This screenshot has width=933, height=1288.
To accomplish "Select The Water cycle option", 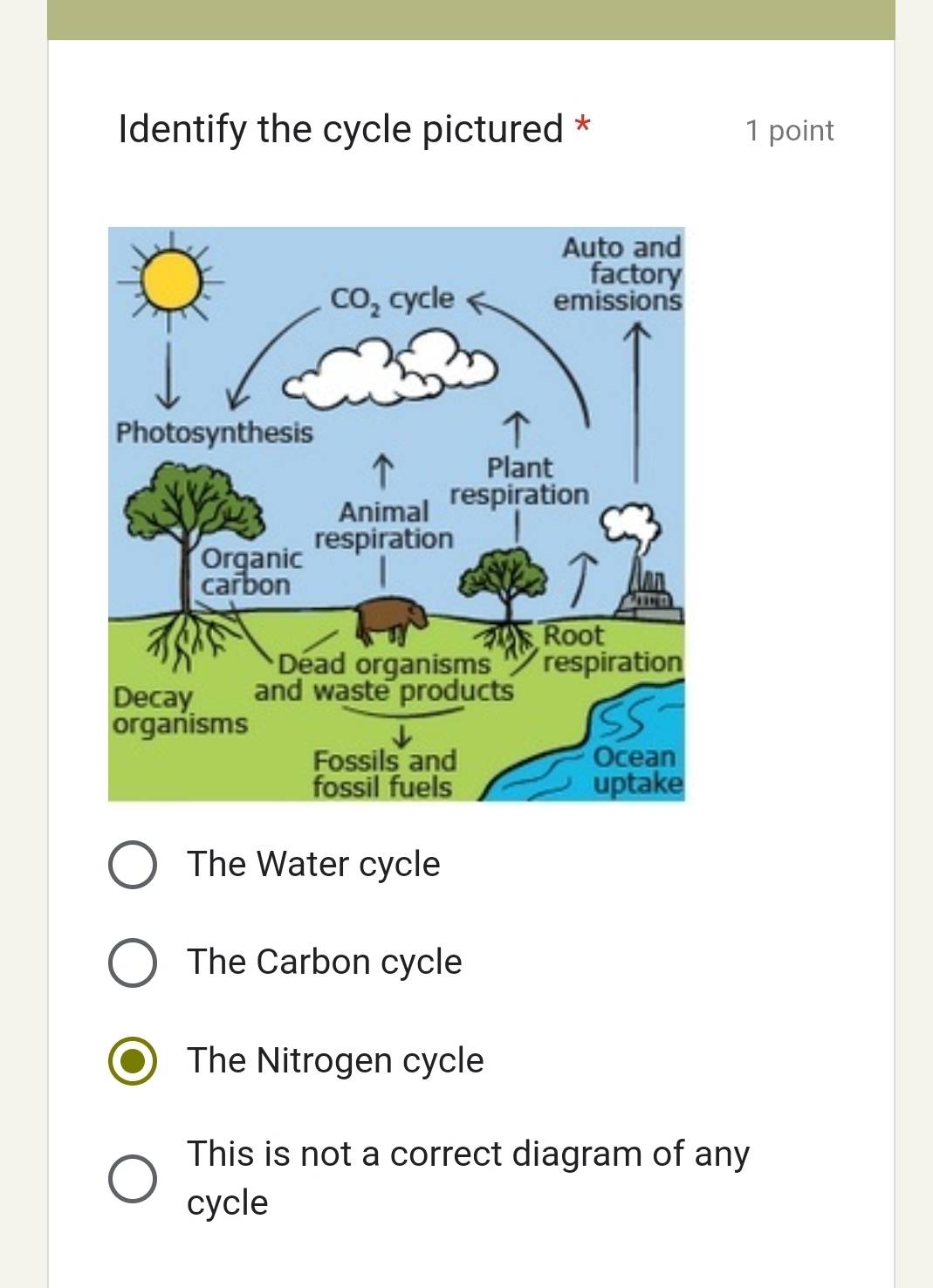I will [132, 864].
